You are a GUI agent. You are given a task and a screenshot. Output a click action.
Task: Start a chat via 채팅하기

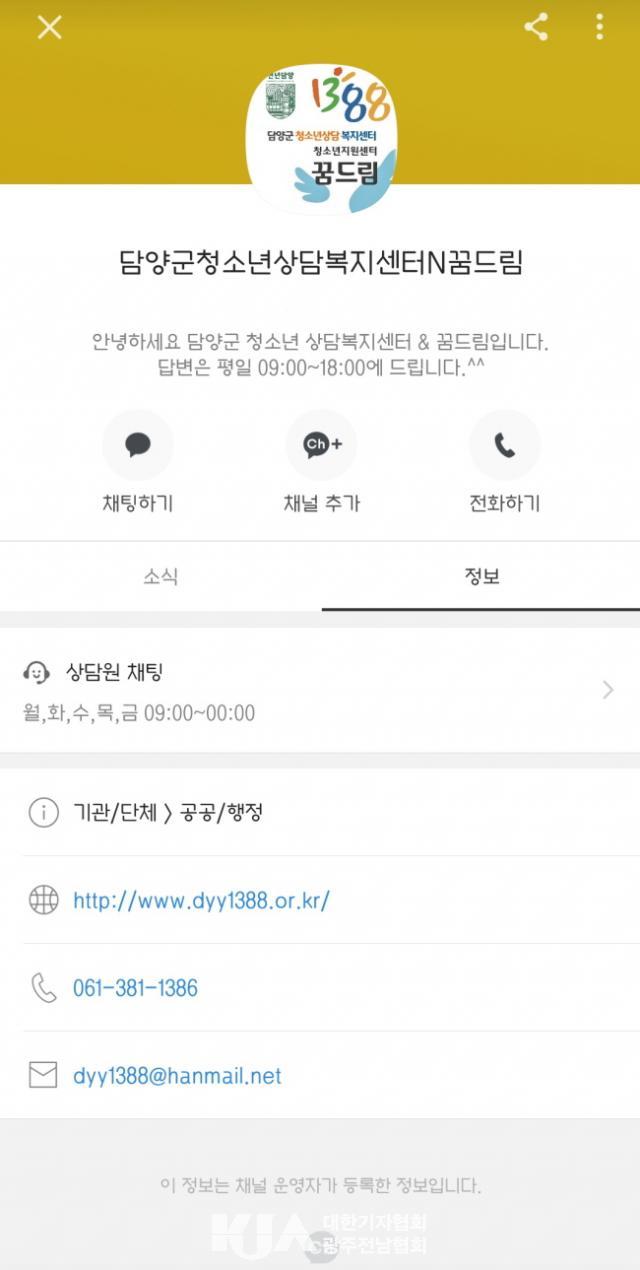pyautogui.click(x=138, y=446)
